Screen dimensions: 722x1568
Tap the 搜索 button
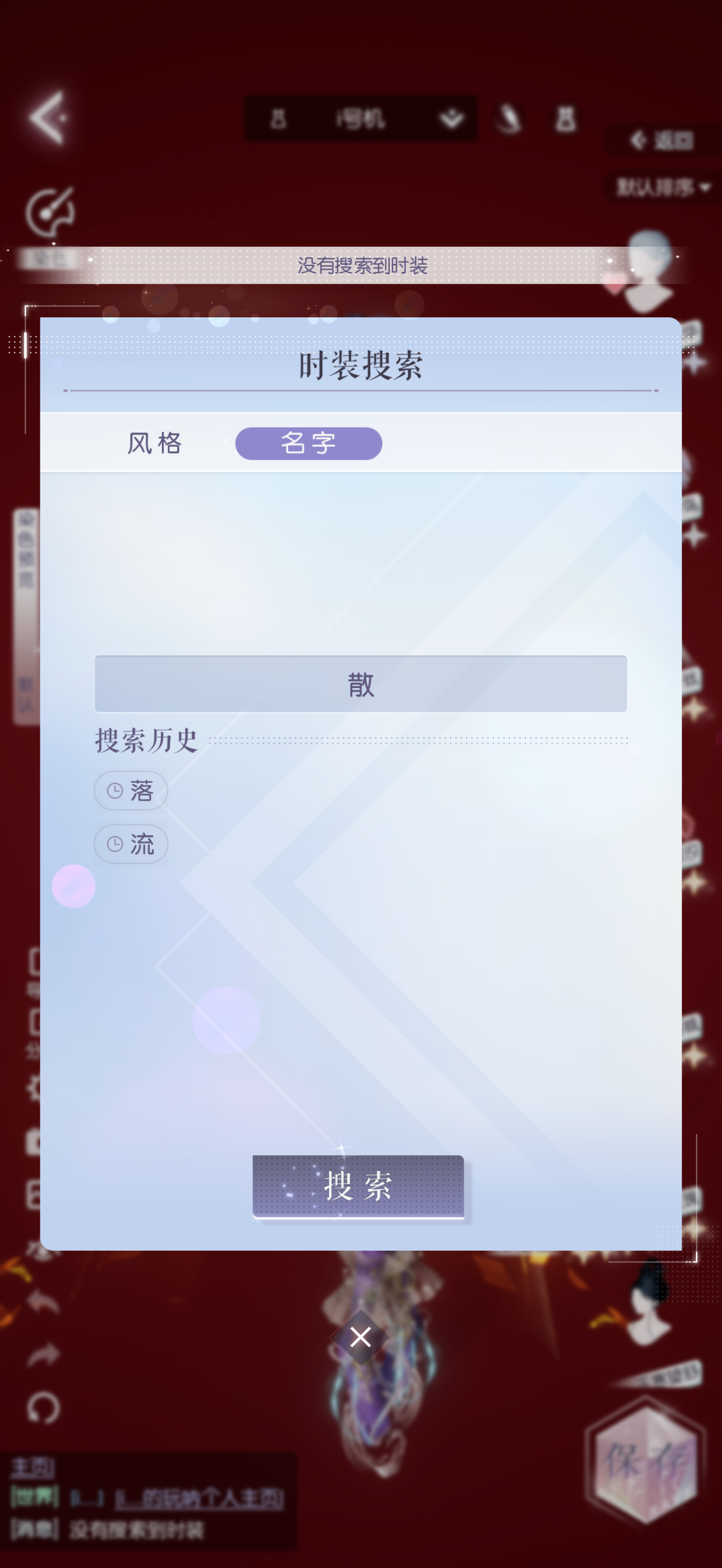point(358,1186)
